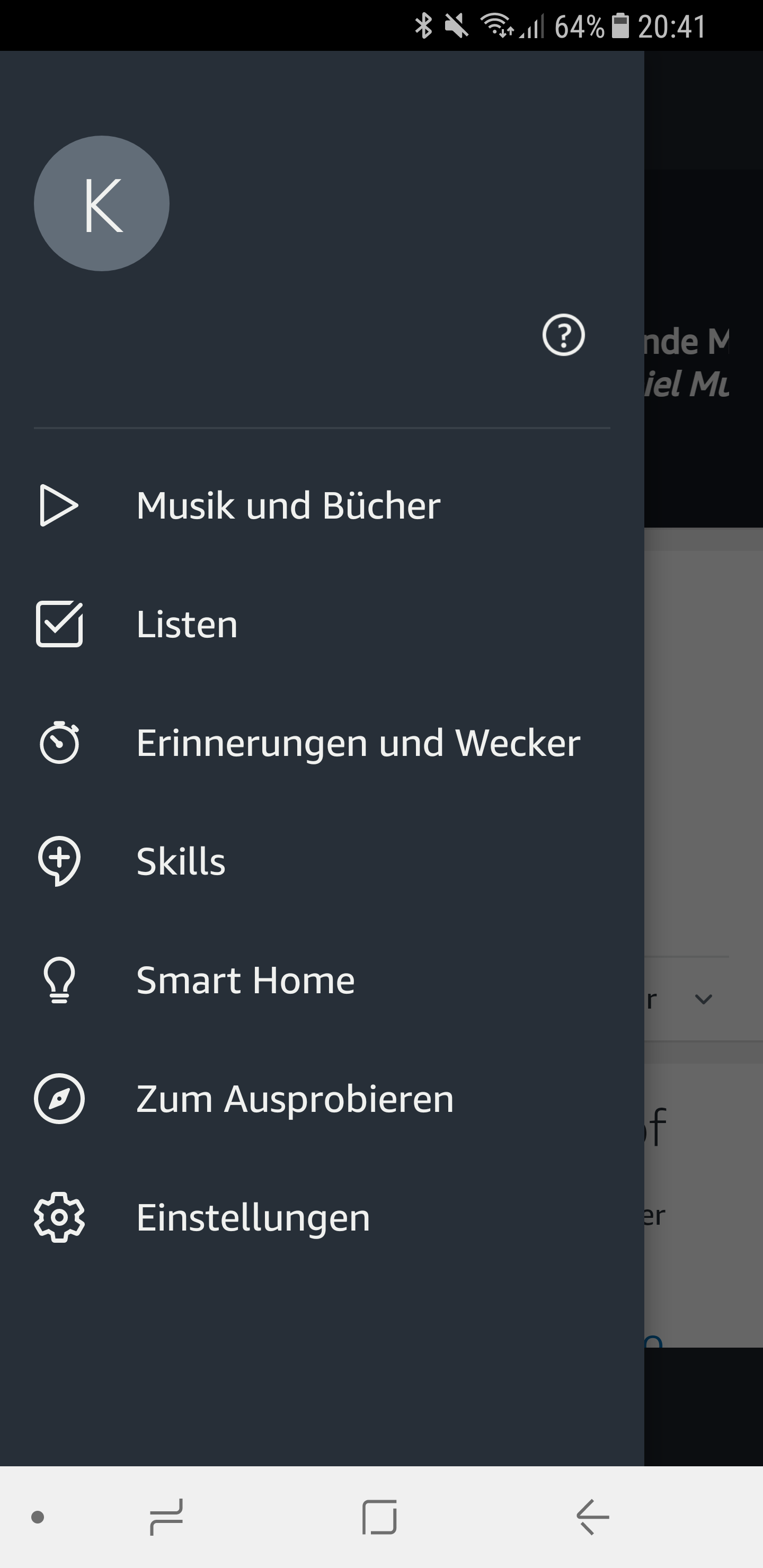Image resolution: width=763 pixels, height=1568 pixels.
Task: Select Skills from the menu
Action: pyautogui.click(x=181, y=861)
